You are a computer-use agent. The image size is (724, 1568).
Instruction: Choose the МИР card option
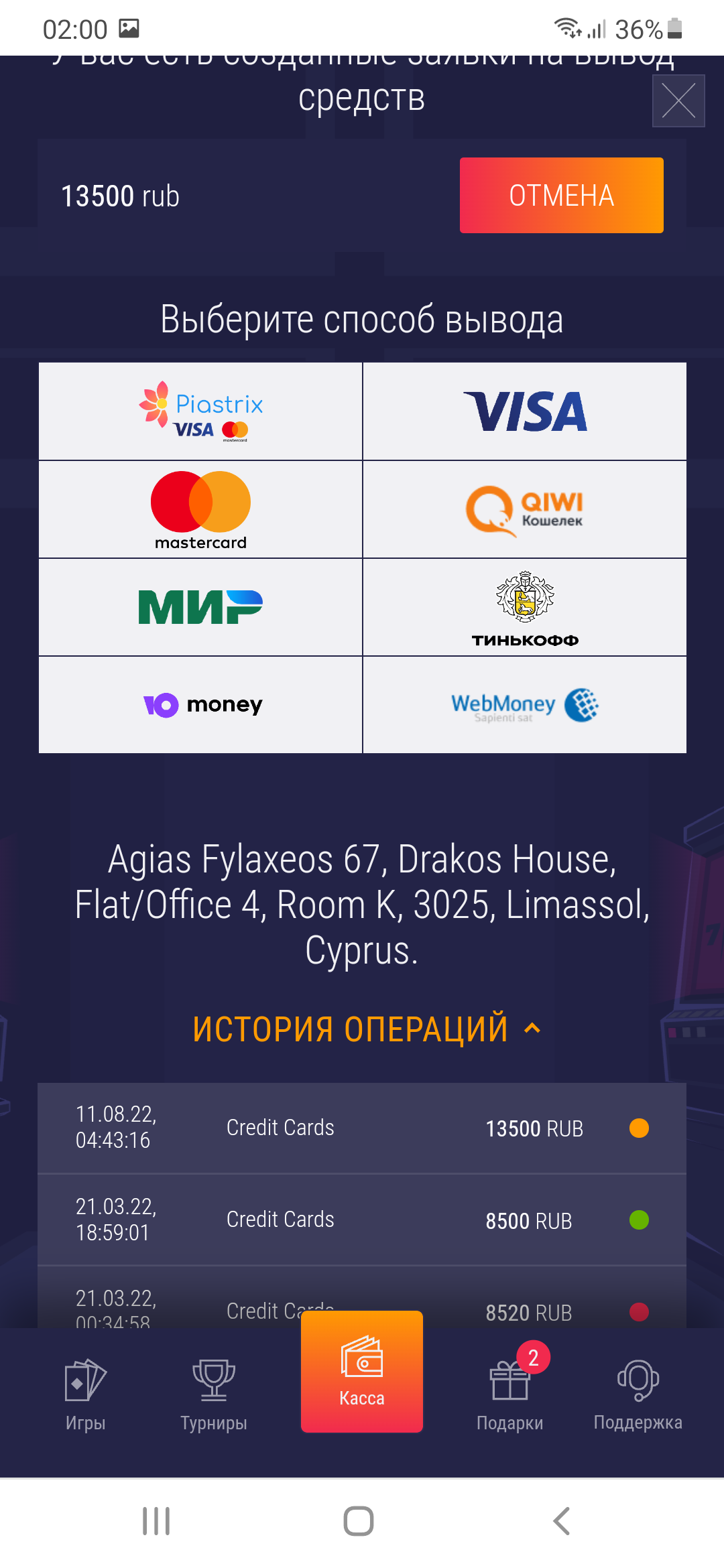click(x=200, y=607)
